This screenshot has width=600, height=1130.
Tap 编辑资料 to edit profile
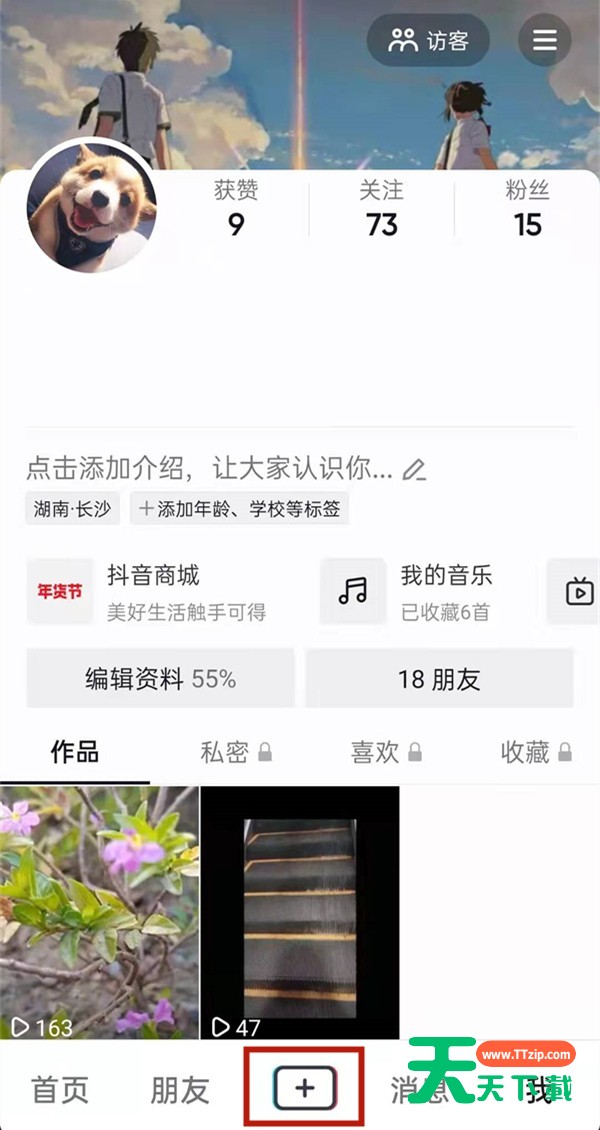(160, 680)
